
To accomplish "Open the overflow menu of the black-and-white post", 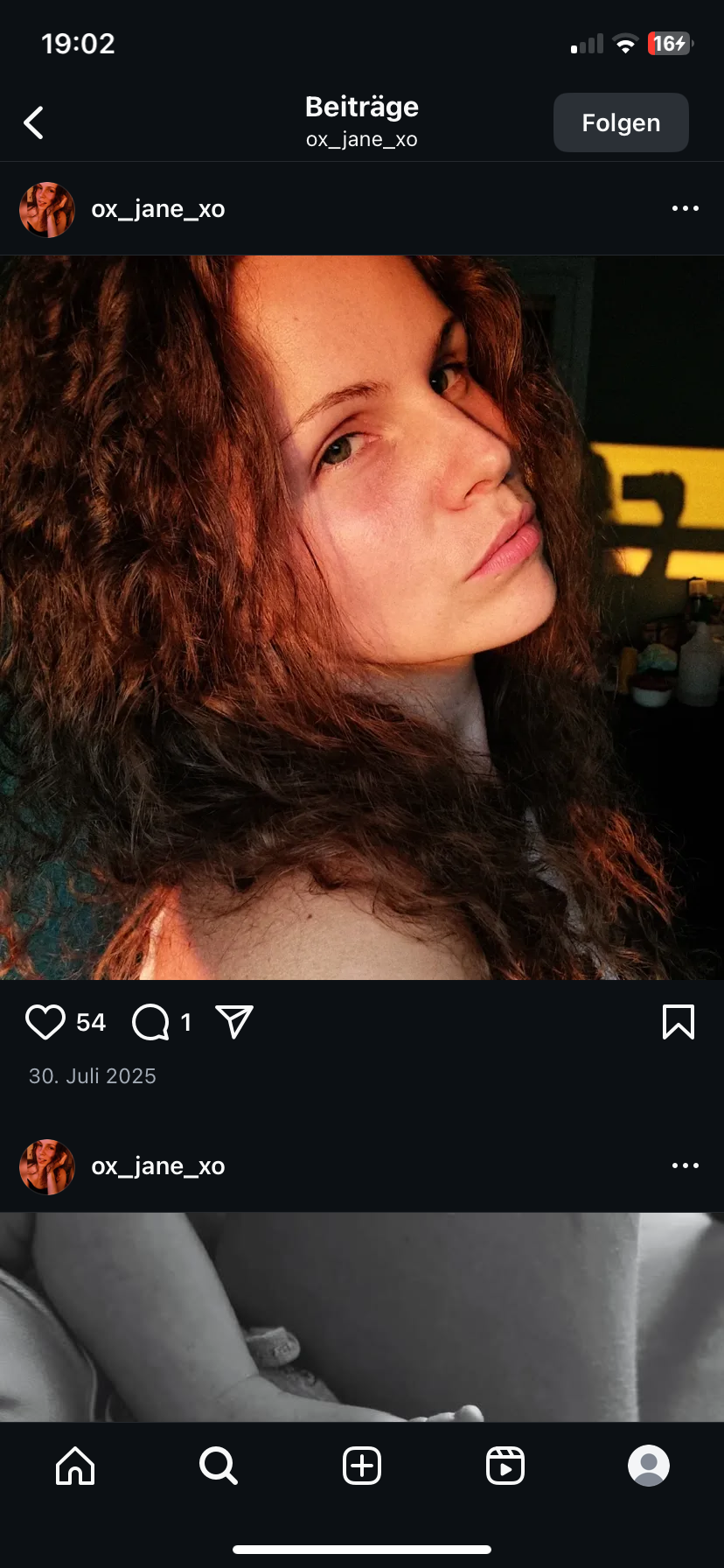I will [x=685, y=1165].
